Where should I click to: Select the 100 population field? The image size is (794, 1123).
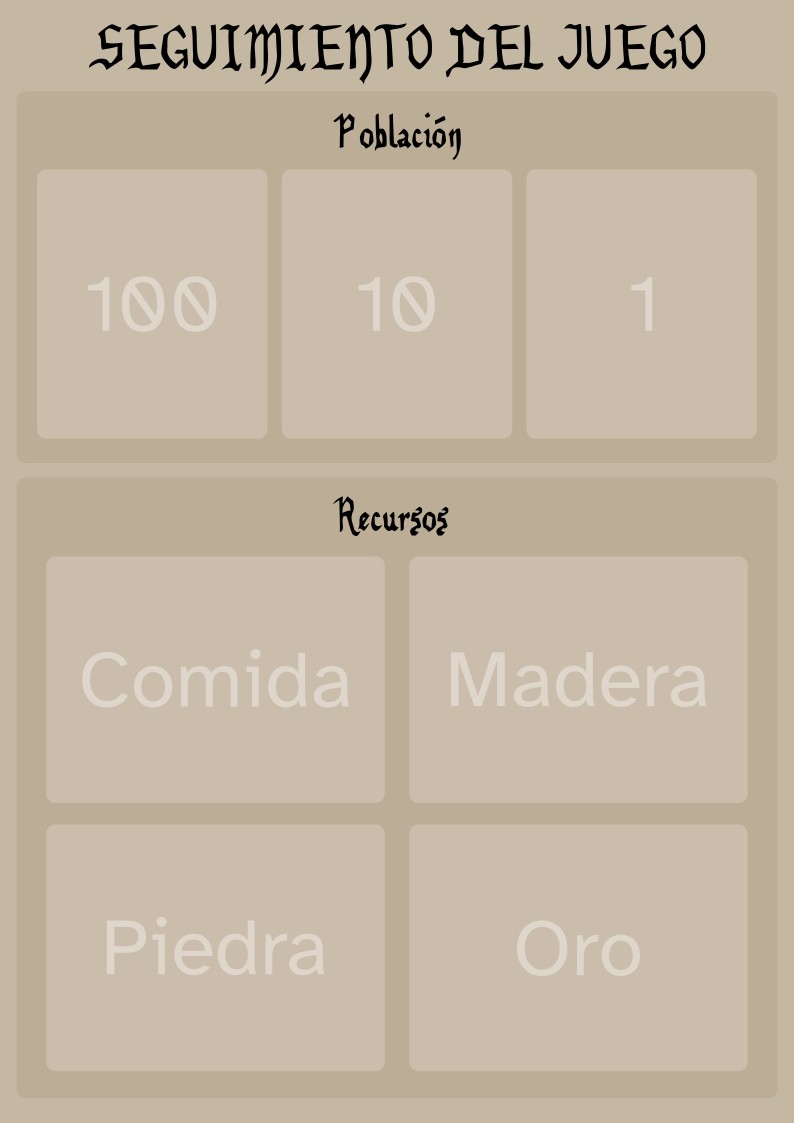pos(152,304)
